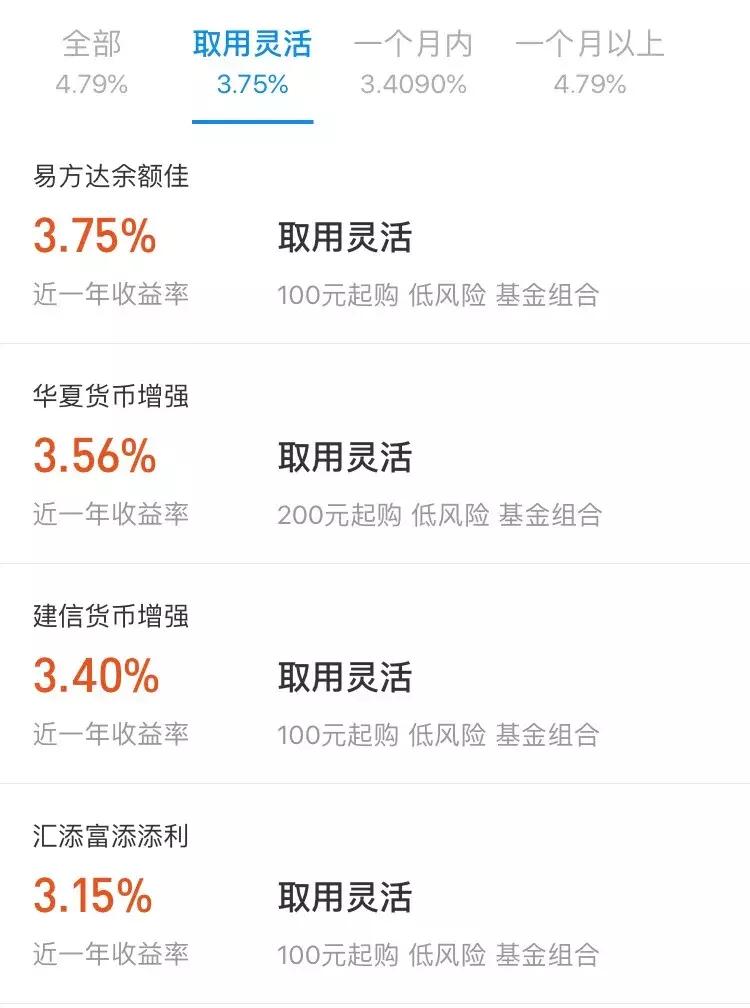Click the 3.56% yield of 华夏货币增强

click(x=95, y=458)
